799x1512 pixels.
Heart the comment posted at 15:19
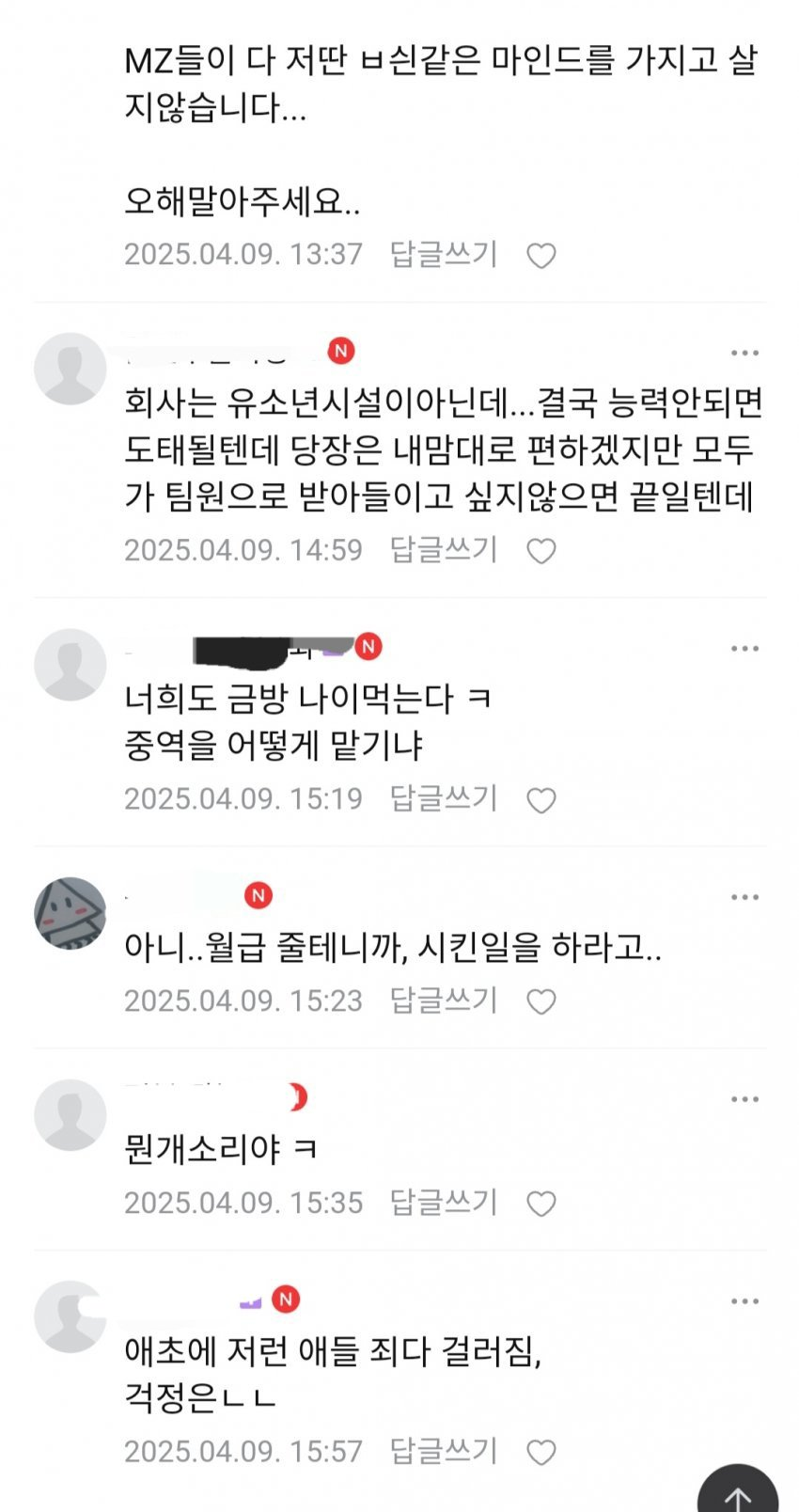point(540,800)
